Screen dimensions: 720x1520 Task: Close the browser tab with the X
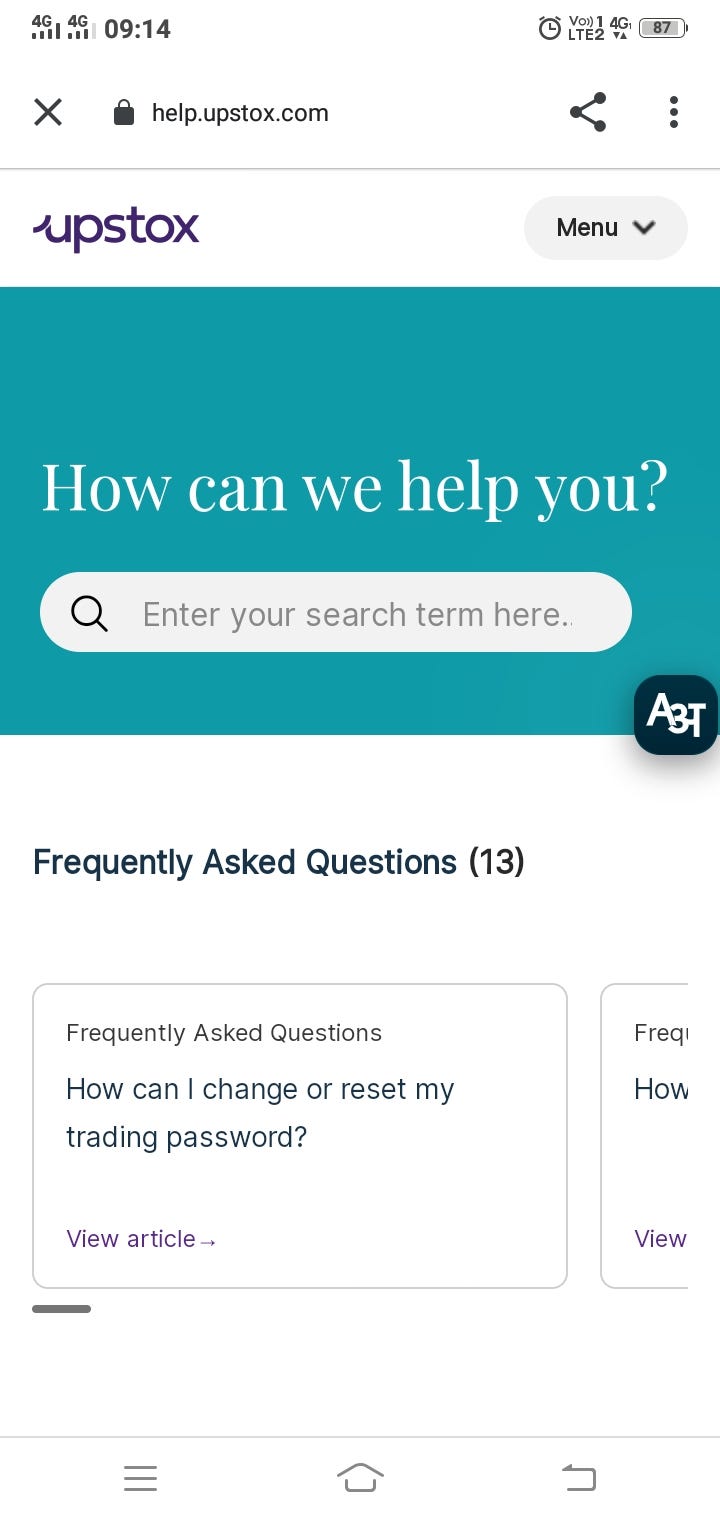[48, 113]
